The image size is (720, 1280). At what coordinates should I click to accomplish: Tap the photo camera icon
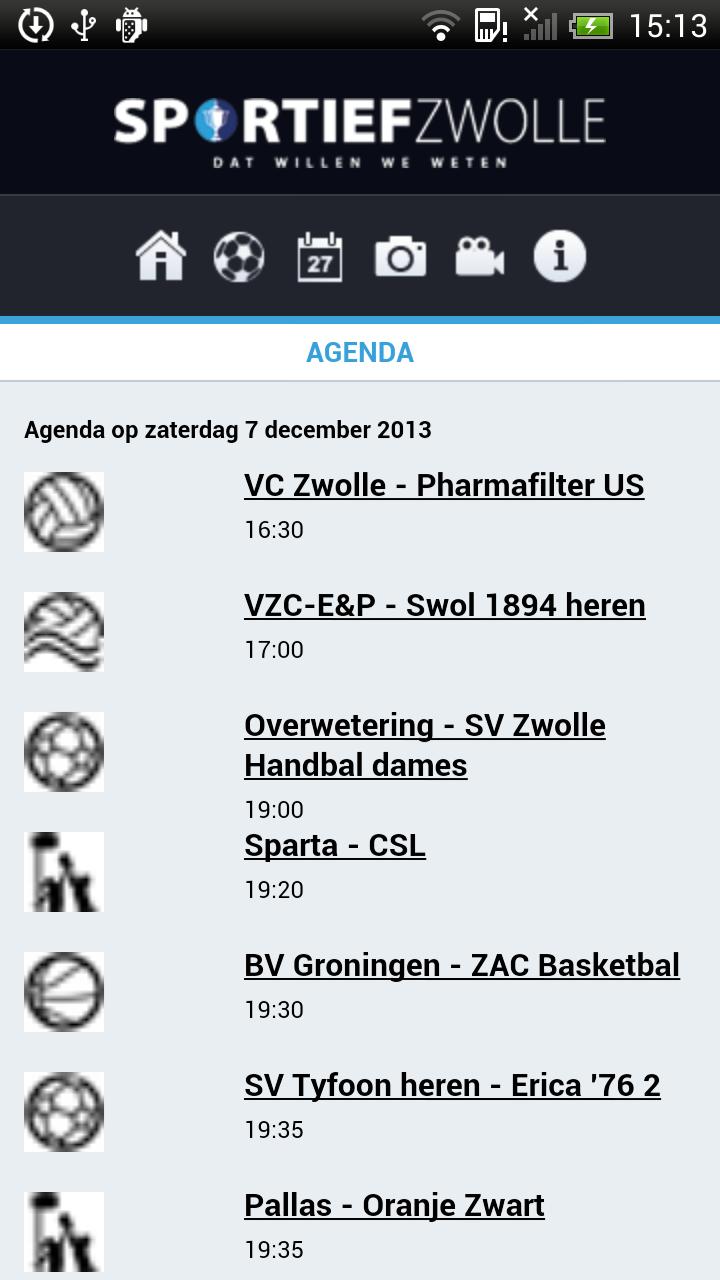tap(400, 256)
